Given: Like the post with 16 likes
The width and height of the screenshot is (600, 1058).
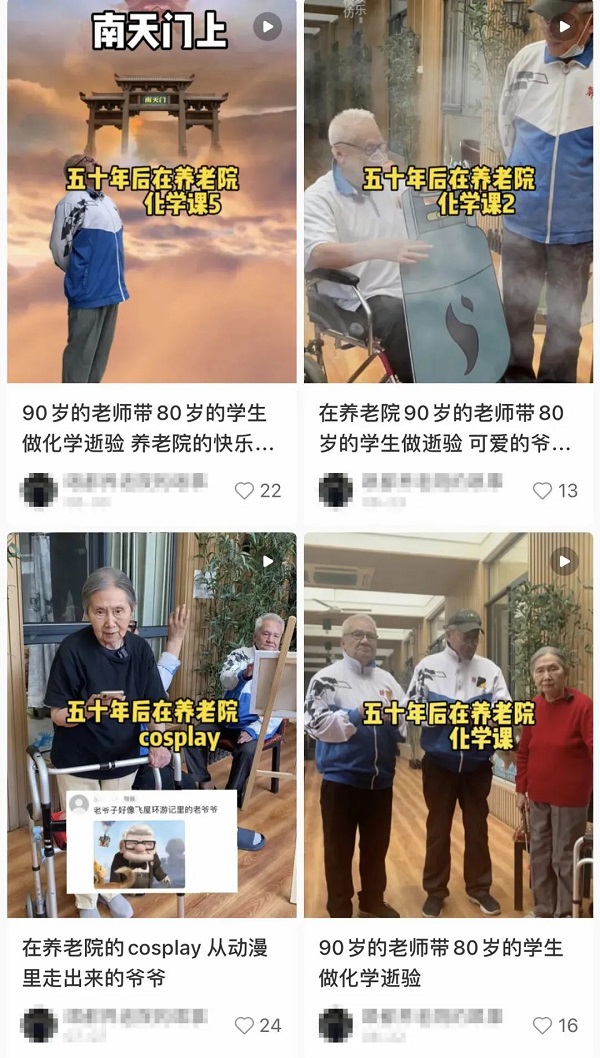Looking at the screenshot, I should [x=542, y=1025].
